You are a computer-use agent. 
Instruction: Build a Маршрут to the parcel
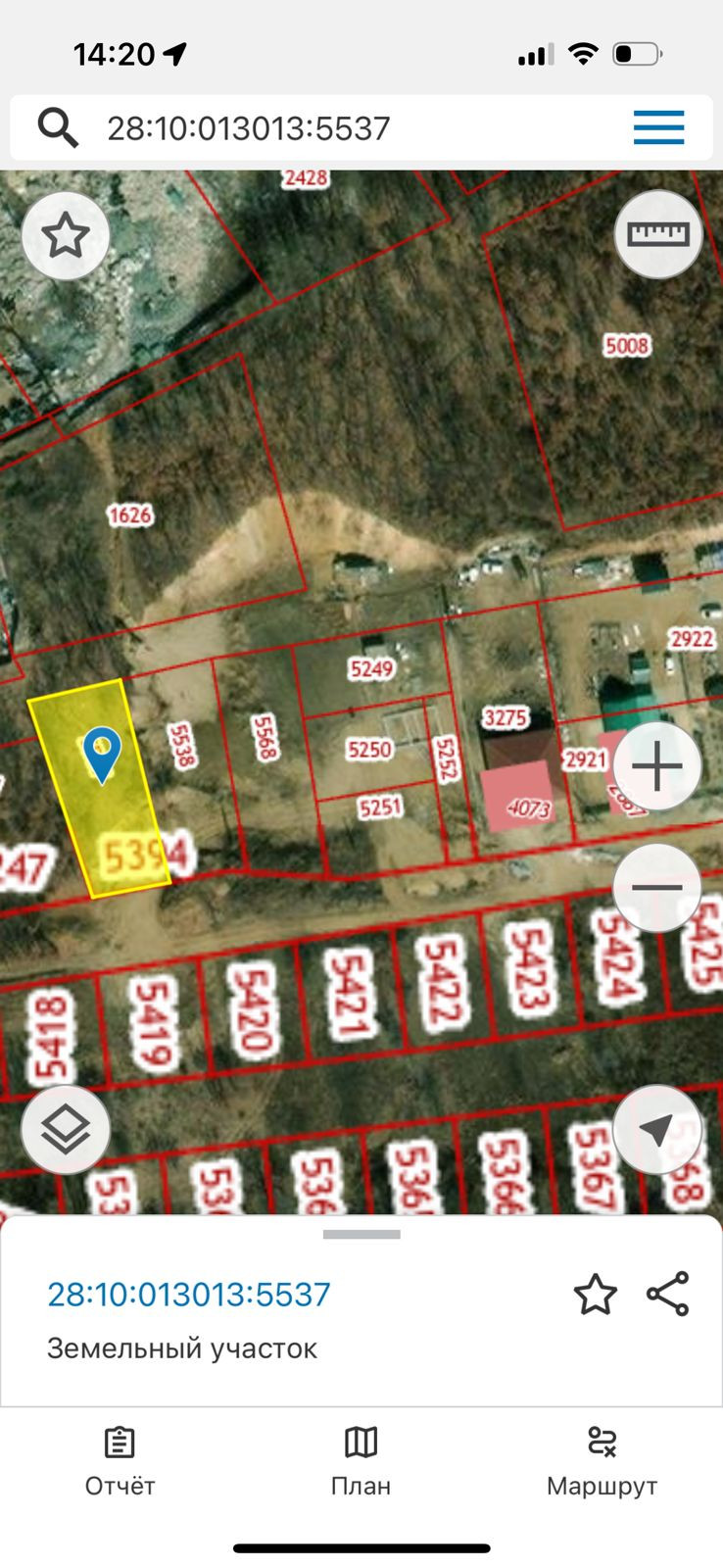(x=602, y=1463)
